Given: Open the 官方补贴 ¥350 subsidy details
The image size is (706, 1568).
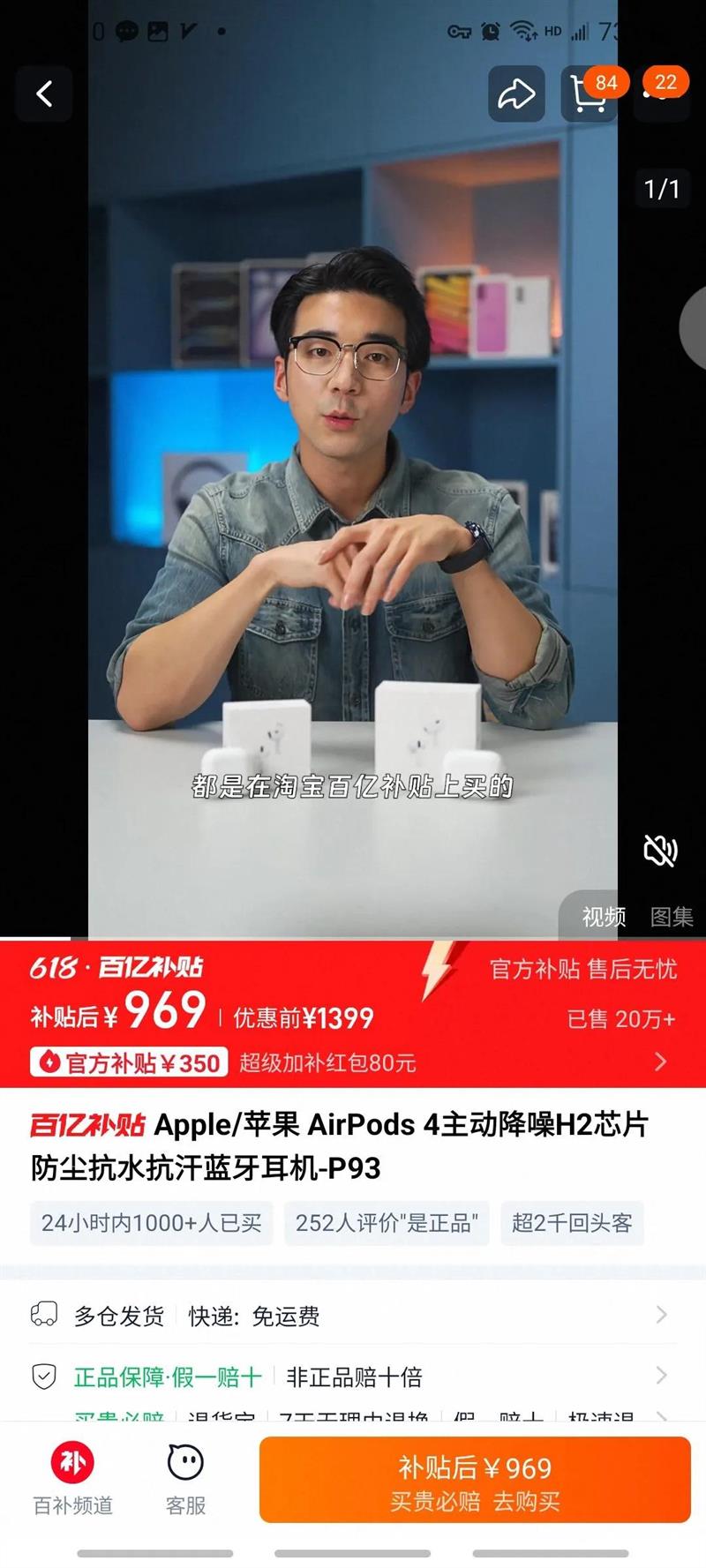Looking at the screenshot, I should tap(130, 1062).
